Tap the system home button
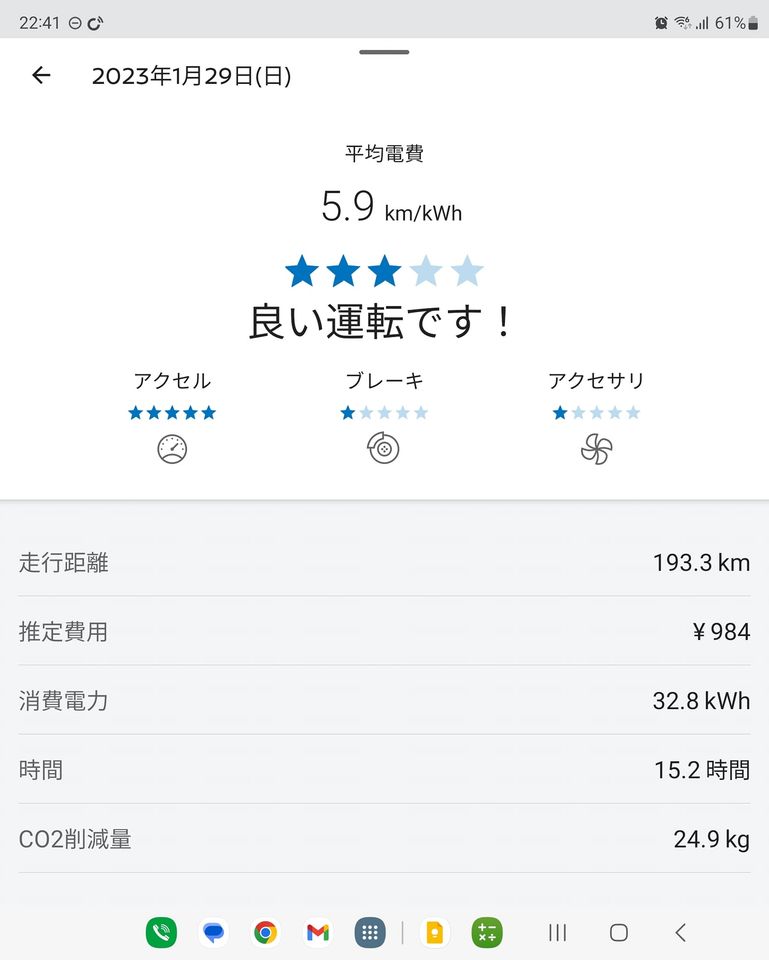 pos(619,932)
